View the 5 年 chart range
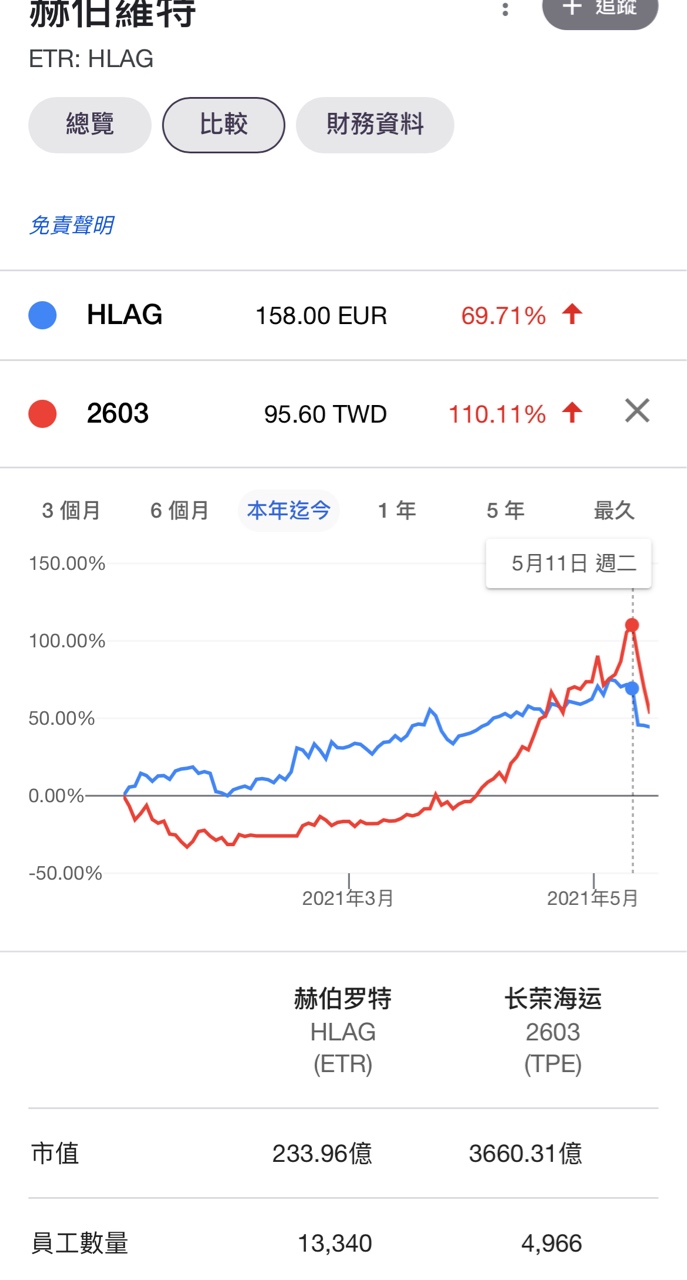Screen dimensions: 687x1280 [x=505, y=511]
